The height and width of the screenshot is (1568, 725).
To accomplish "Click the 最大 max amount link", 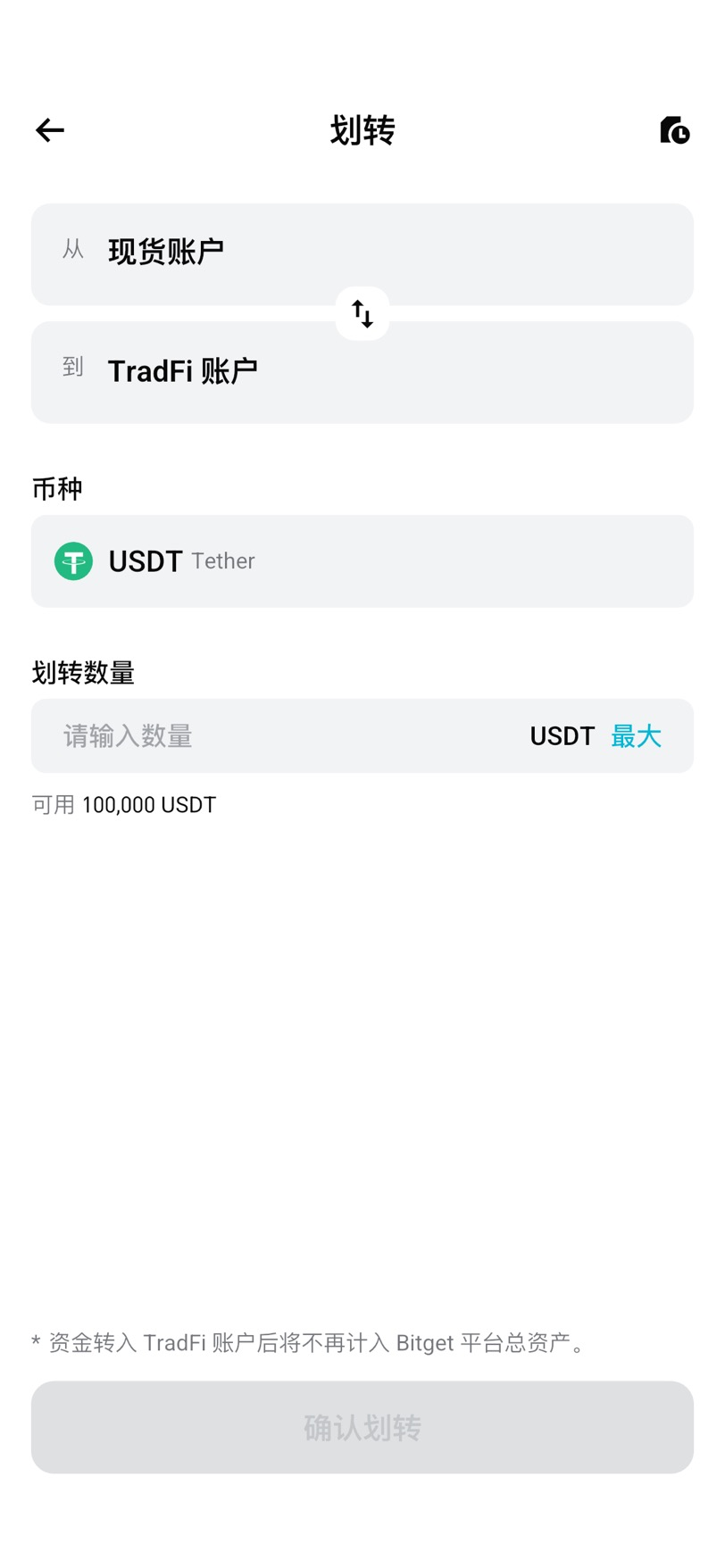I will pos(636,735).
